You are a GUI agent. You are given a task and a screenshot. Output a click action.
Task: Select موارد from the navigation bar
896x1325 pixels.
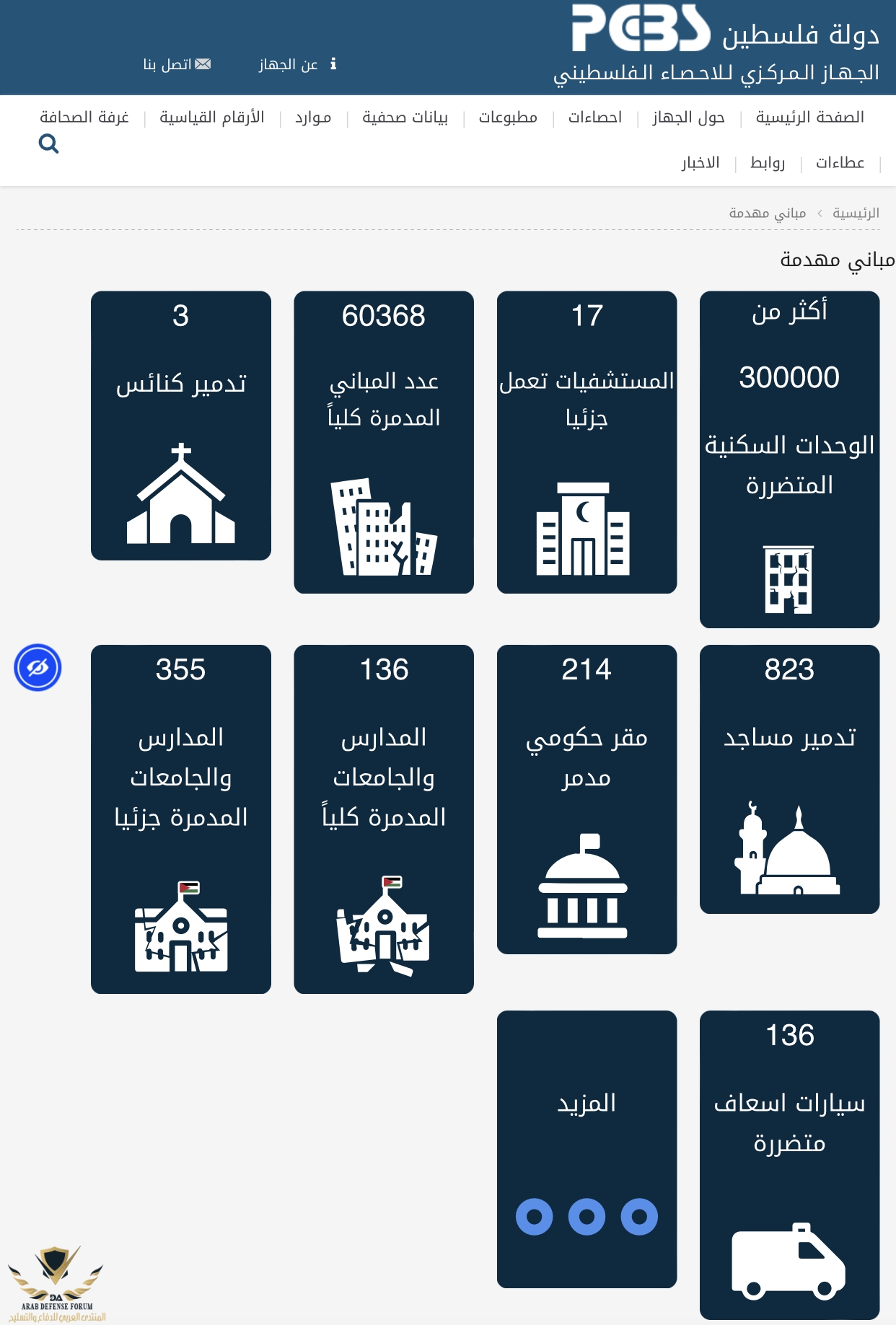[313, 118]
